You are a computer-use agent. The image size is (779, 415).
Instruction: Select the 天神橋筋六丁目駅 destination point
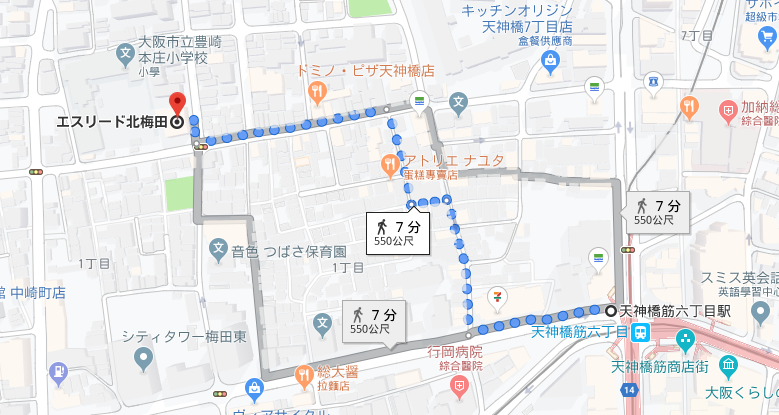coord(611,310)
